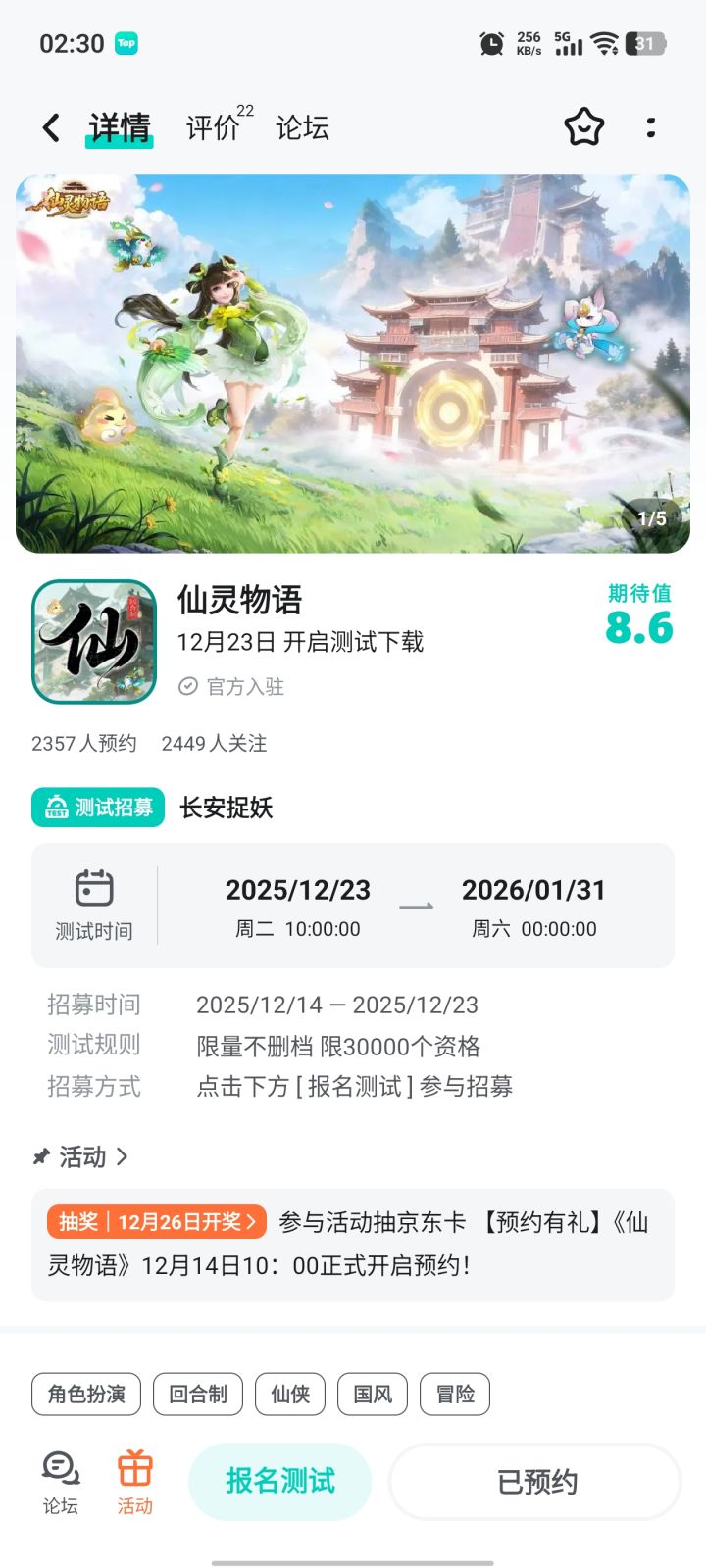Open the 抽奖｜12月26日开奖 event banner

[x=155, y=1222]
